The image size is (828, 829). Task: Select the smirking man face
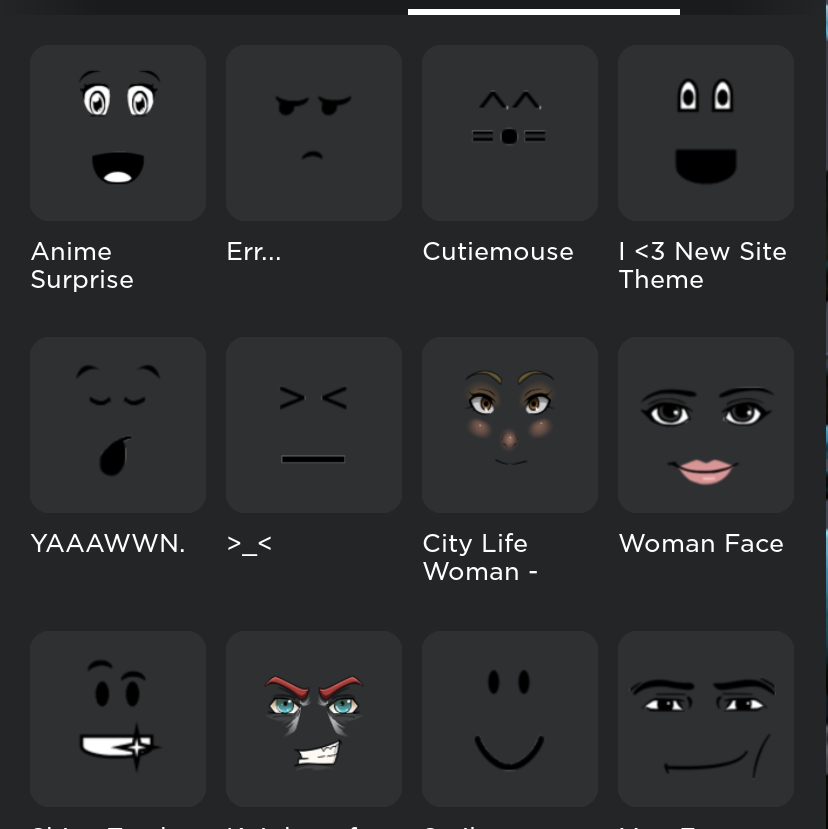coord(706,718)
